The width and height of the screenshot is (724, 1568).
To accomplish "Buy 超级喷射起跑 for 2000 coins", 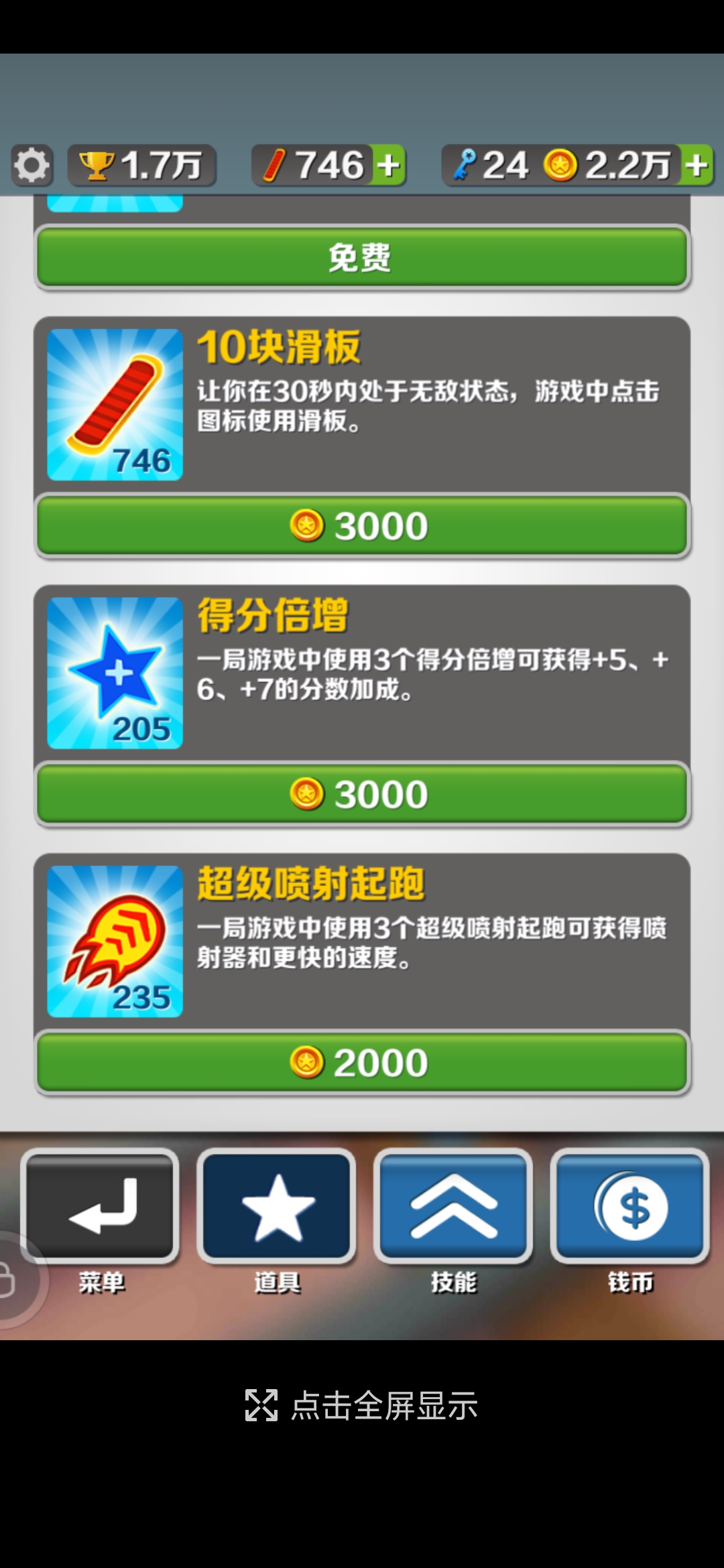I will [362, 1063].
